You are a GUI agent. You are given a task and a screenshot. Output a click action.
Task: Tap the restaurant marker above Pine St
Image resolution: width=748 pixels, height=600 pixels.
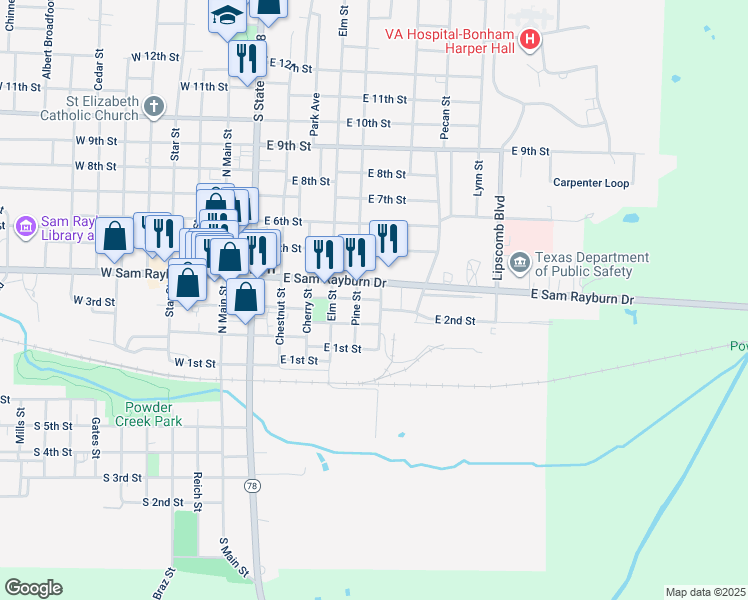[x=357, y=253]
